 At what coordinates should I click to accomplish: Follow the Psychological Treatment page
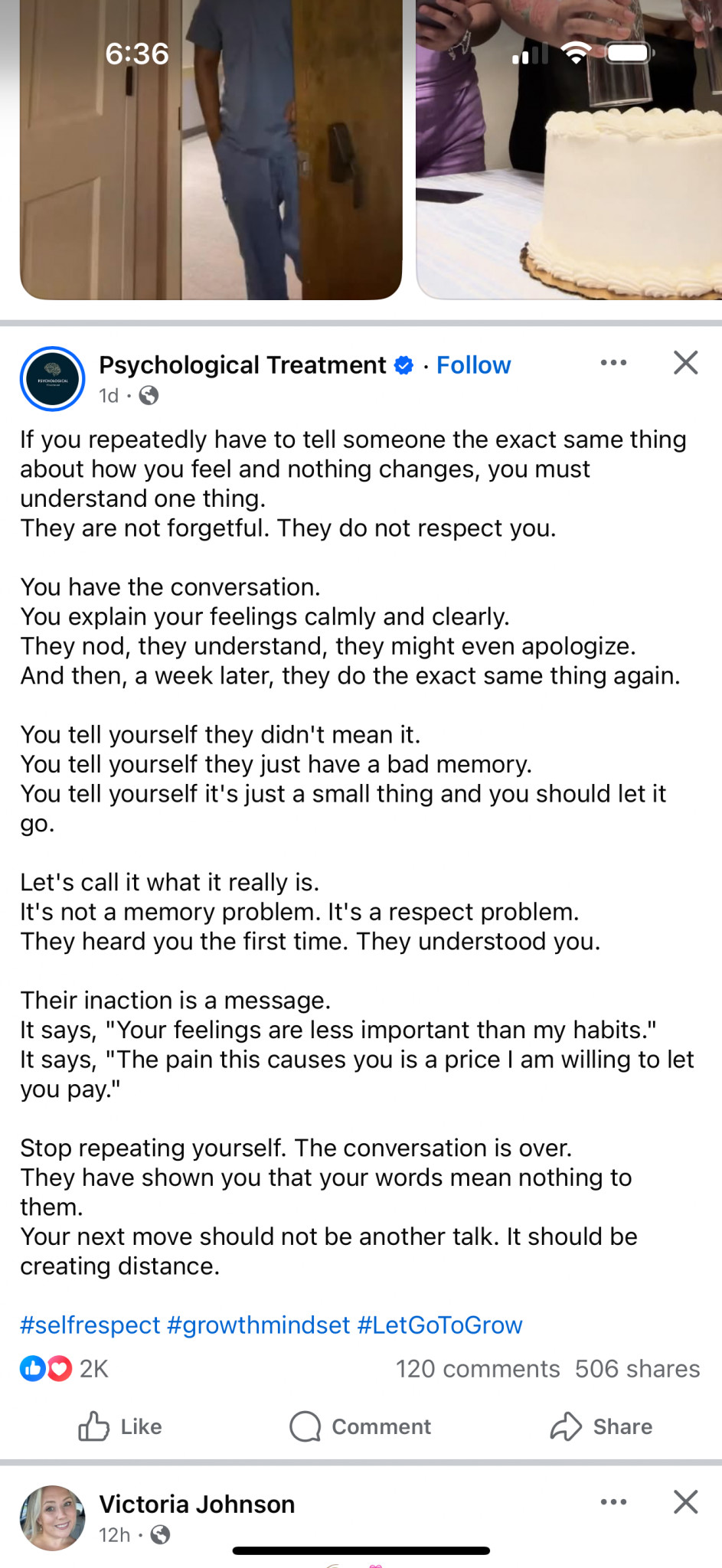[x=473, y=365]
